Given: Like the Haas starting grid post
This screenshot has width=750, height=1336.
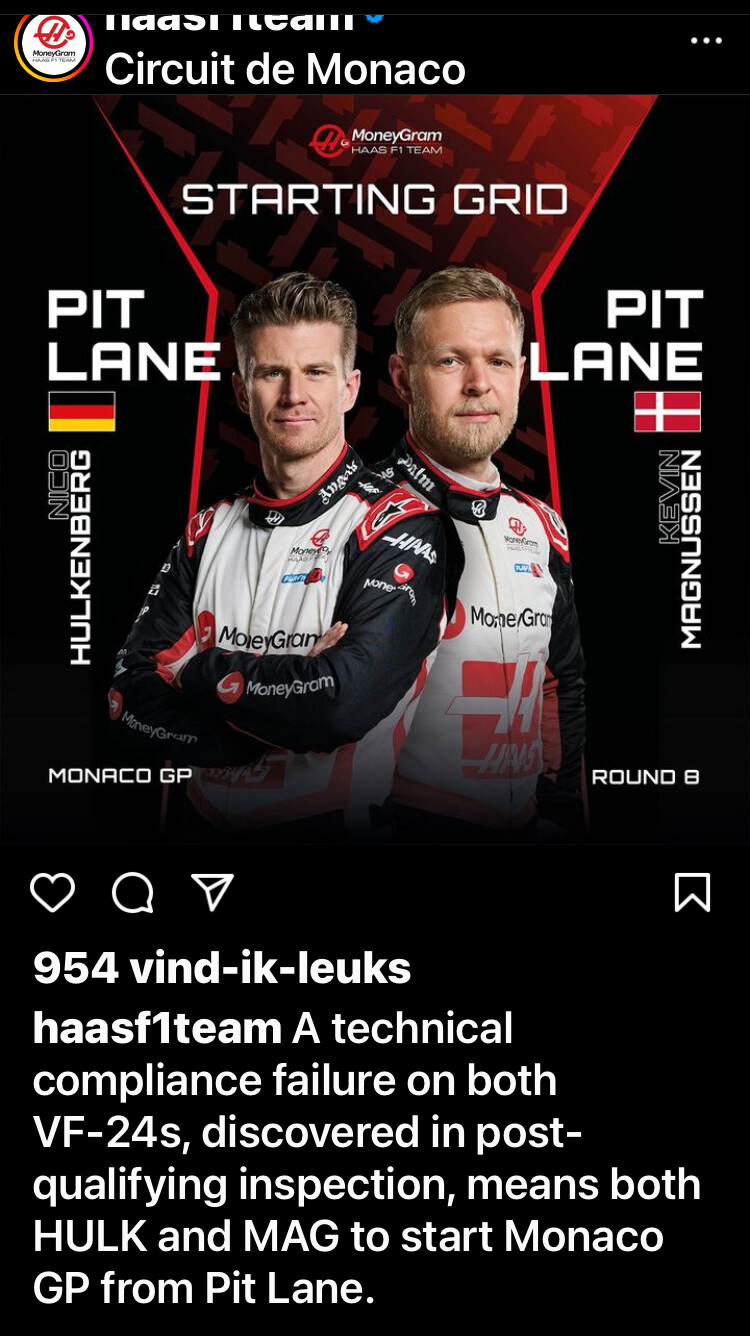Looking at the screenshot, I should click(x=52, y=892).
